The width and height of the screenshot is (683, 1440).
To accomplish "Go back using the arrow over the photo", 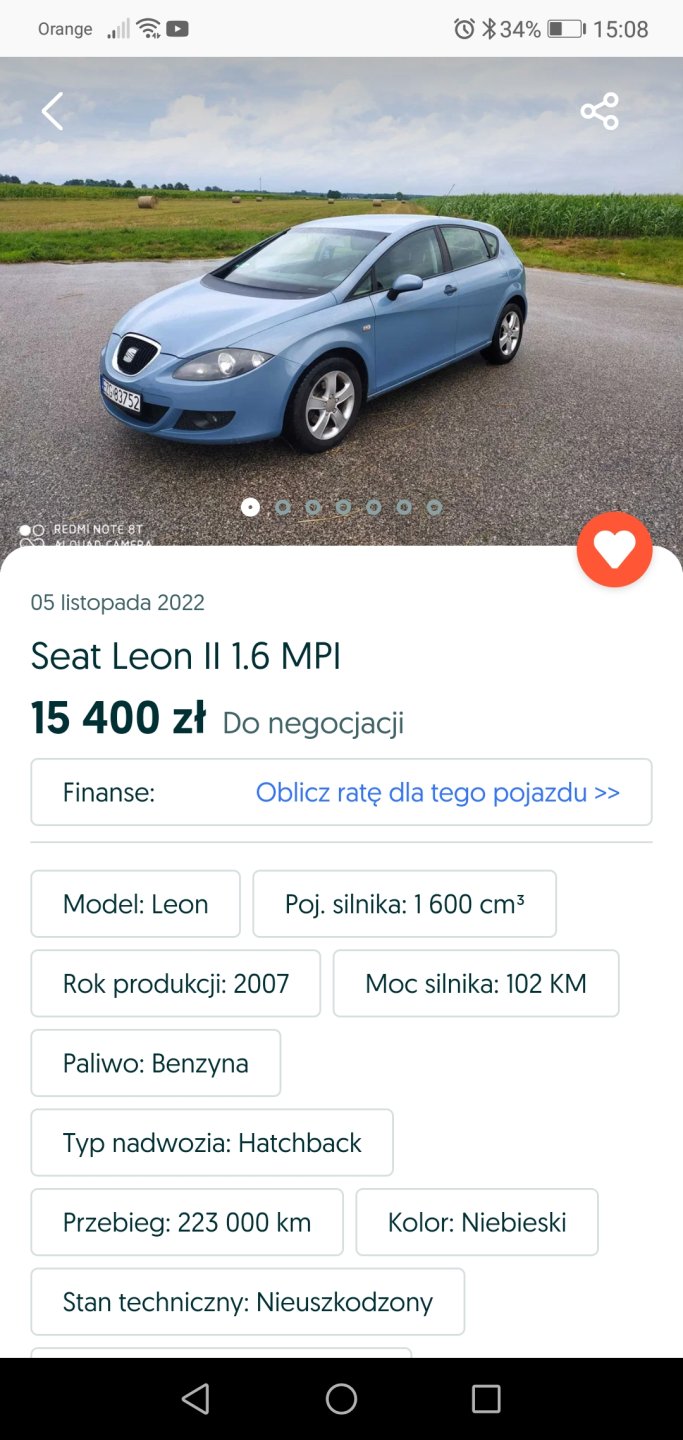I will pos(52,111).
